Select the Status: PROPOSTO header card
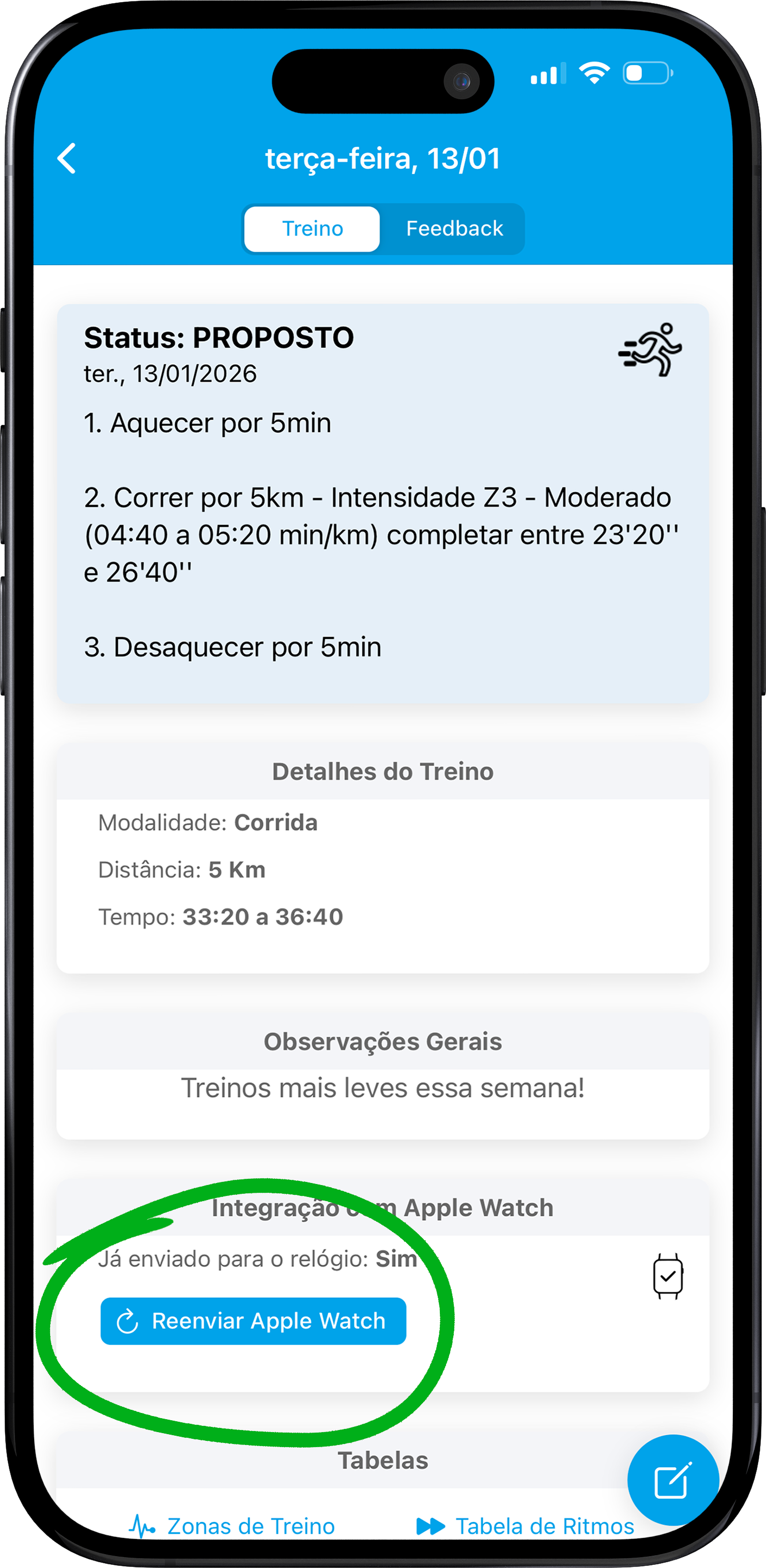 (219, 338)
